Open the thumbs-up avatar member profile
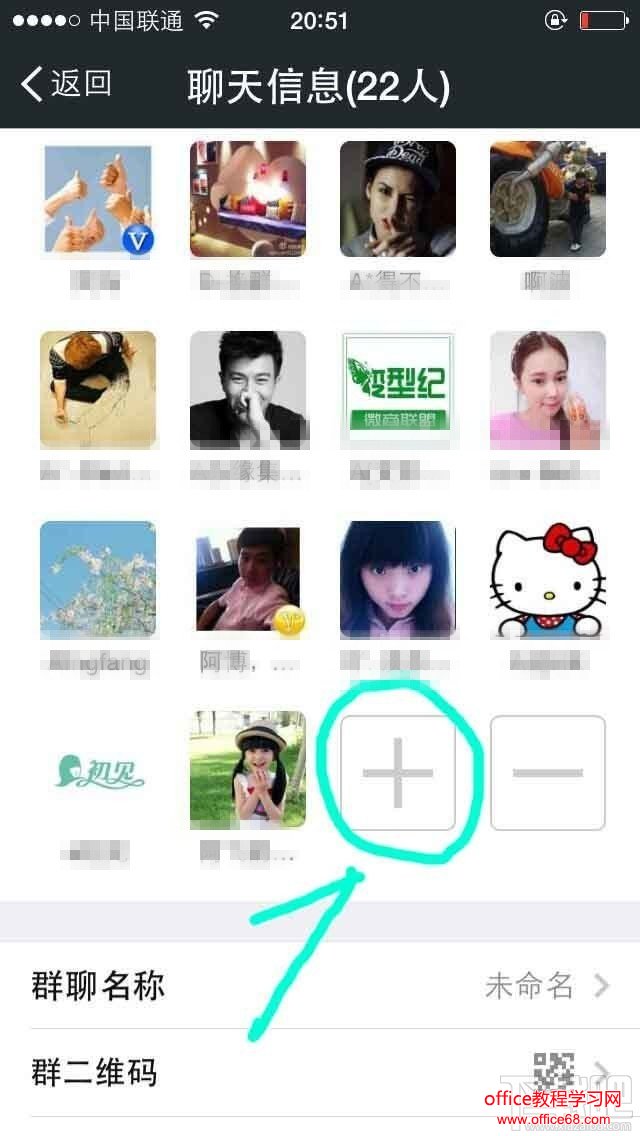Screen dimensions: 640x1136 click(x=98, y=199)
